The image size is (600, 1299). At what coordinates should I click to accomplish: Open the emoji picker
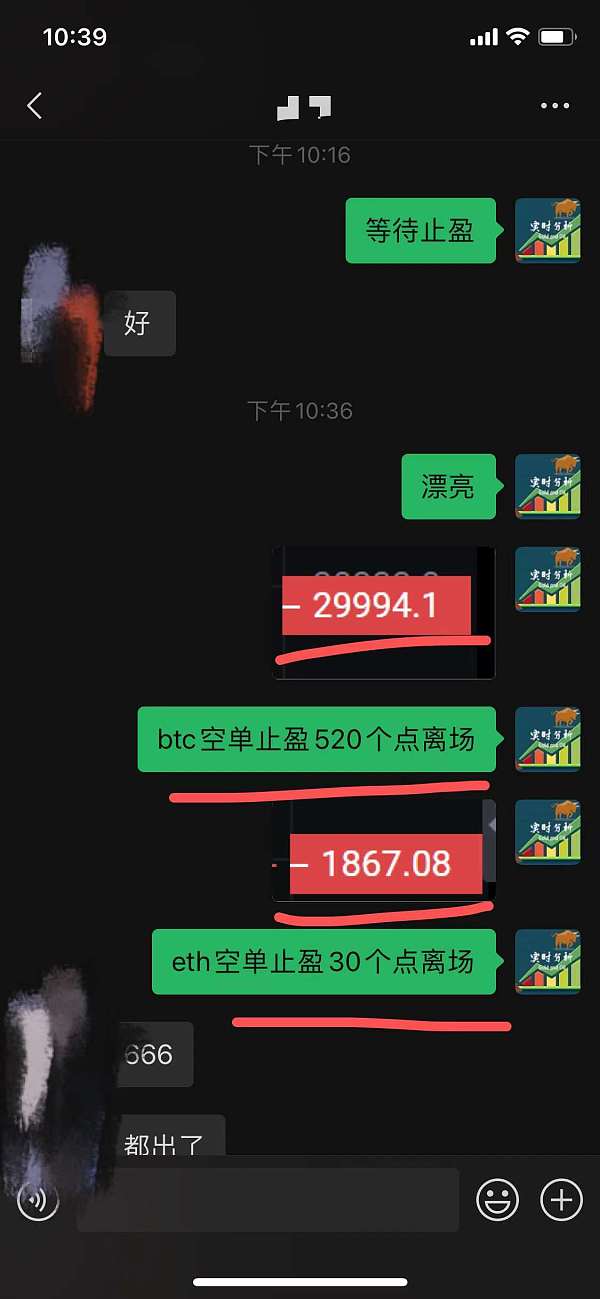click(x=497, y=1199)
